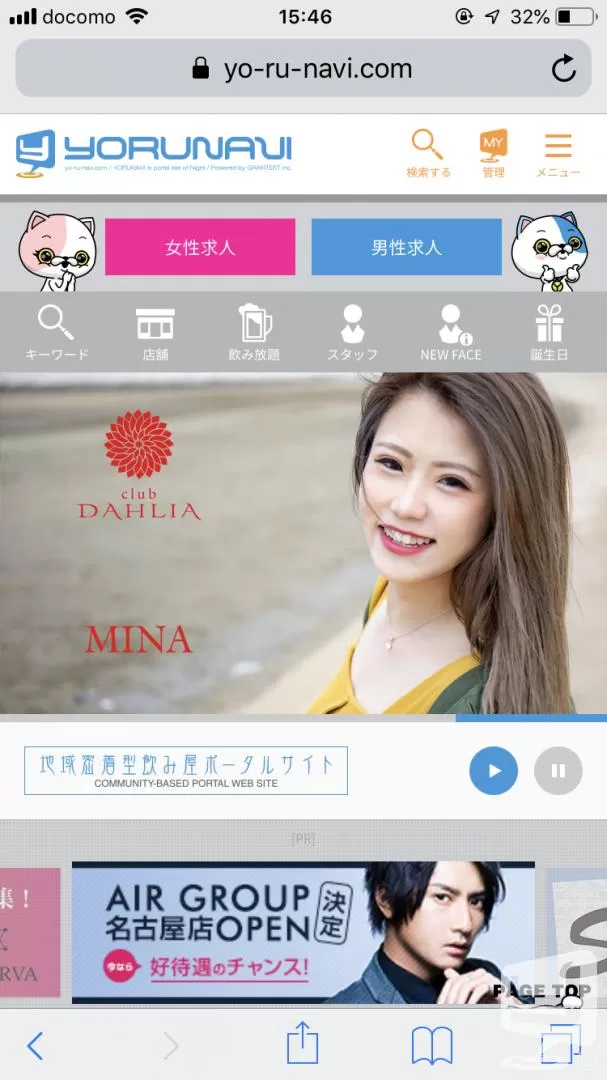Viewport: 607px width, 1080px height.
Task: Open the メニュー hamburger menu
Action: 558,153
